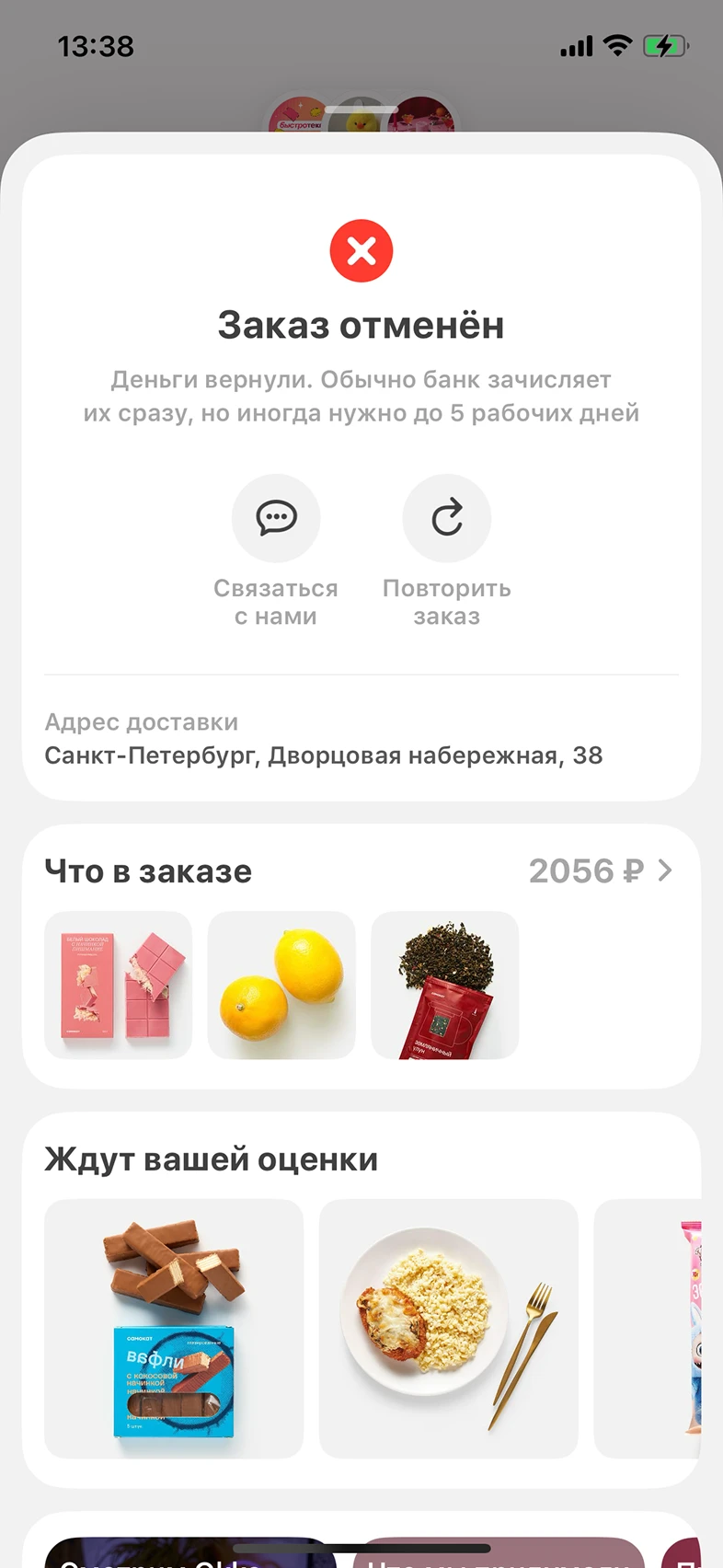Open the 'Что в заказе' section
This screenshot has width=723, height=1568.
[149, 870]
